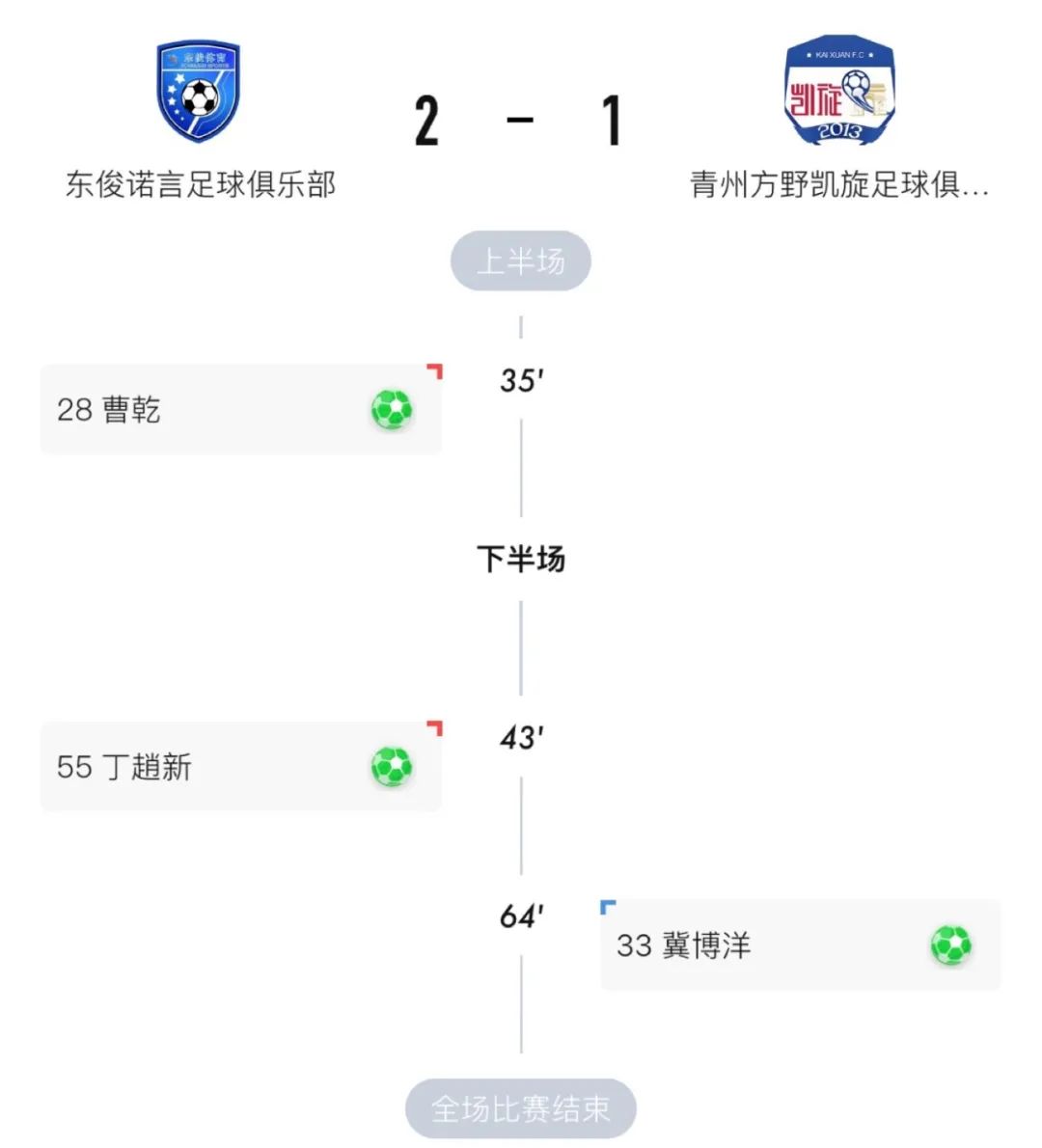The image size is (1042, 1148).
Task: Toggle the 下半场 section header
Action: coord(521,558)
